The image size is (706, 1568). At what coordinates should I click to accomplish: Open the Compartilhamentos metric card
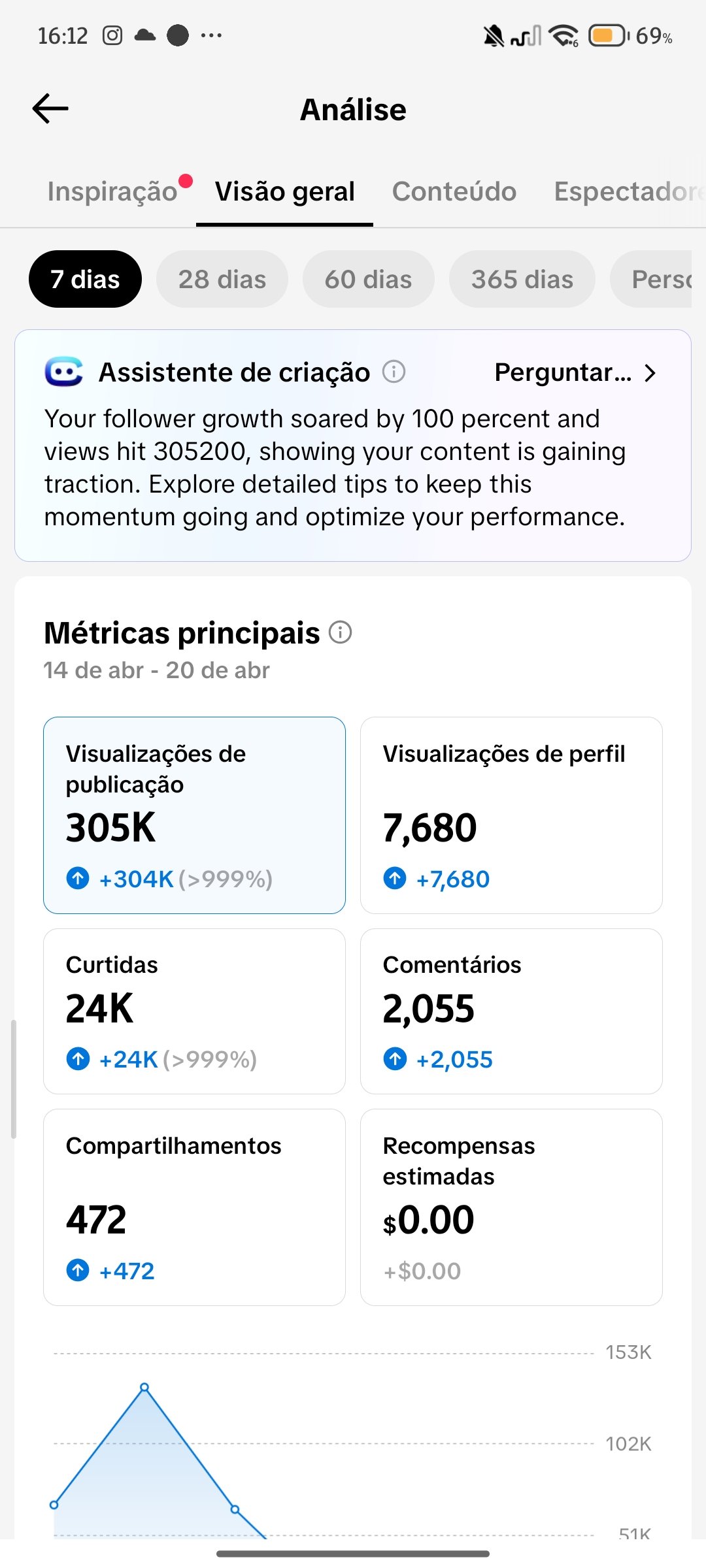click(x=194, y=1207)
